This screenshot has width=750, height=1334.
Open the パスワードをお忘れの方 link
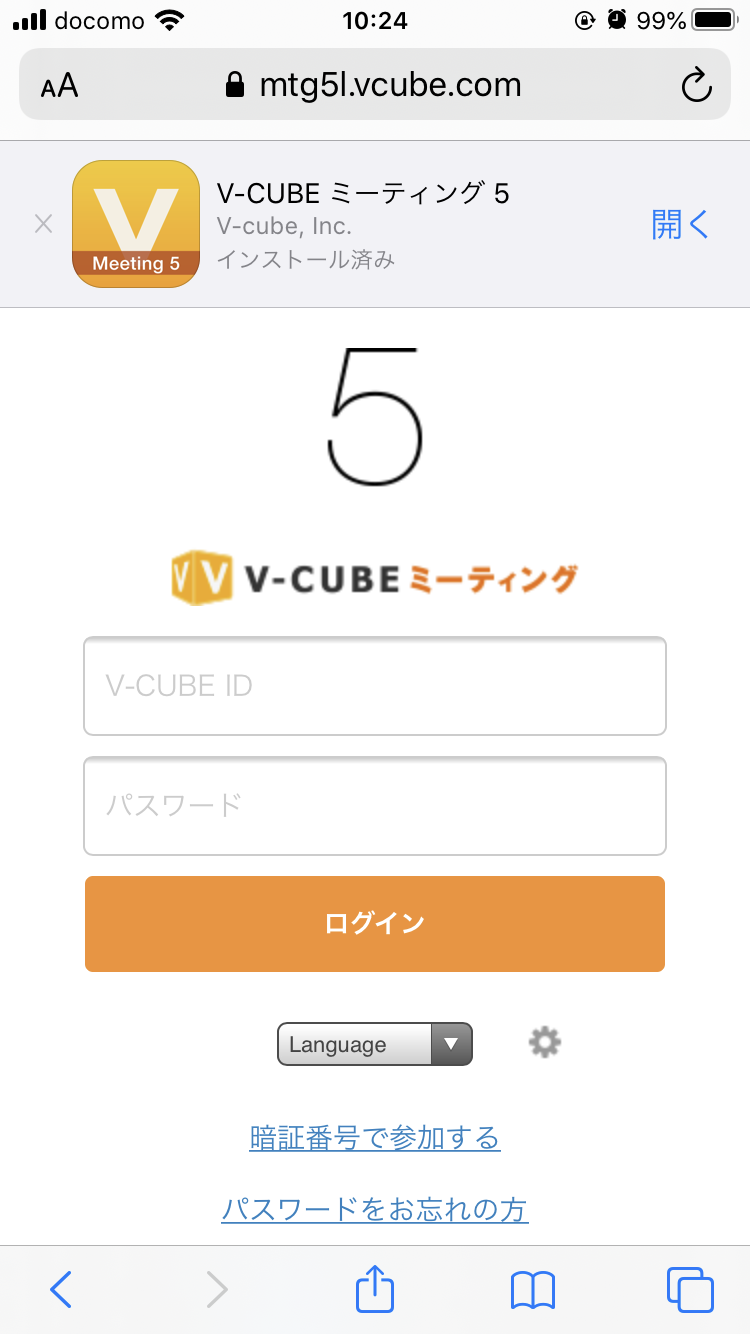[375, 1210]
